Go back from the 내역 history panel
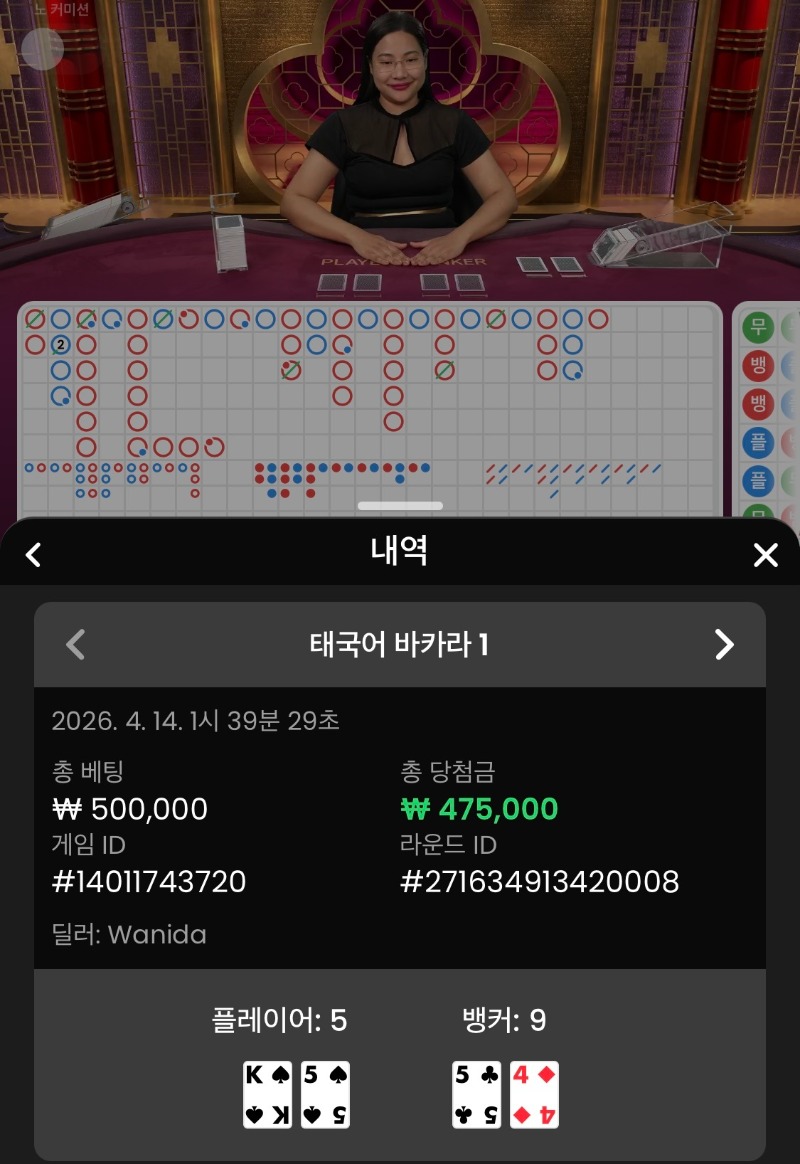Screen dimensions: 800x1164 coord(34,554)
